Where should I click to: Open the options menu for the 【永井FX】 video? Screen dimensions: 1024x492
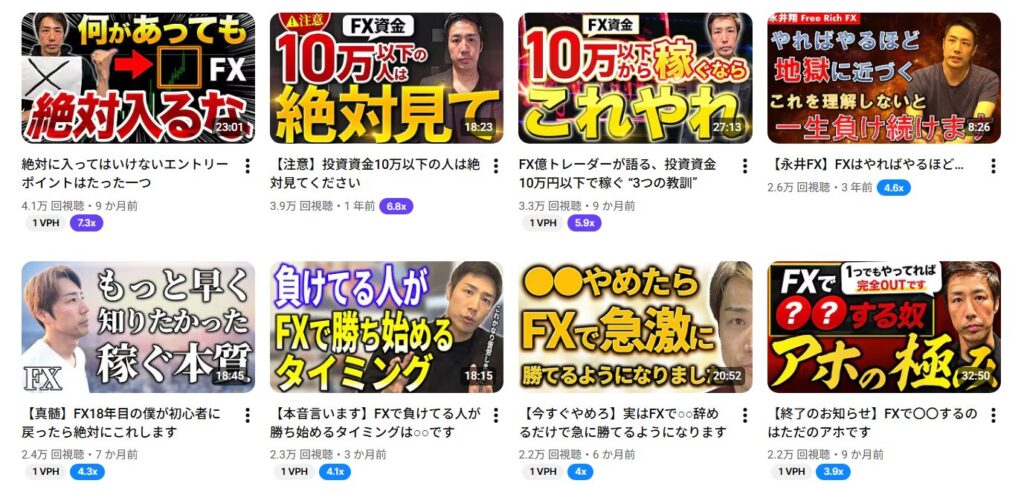[992, 166]
